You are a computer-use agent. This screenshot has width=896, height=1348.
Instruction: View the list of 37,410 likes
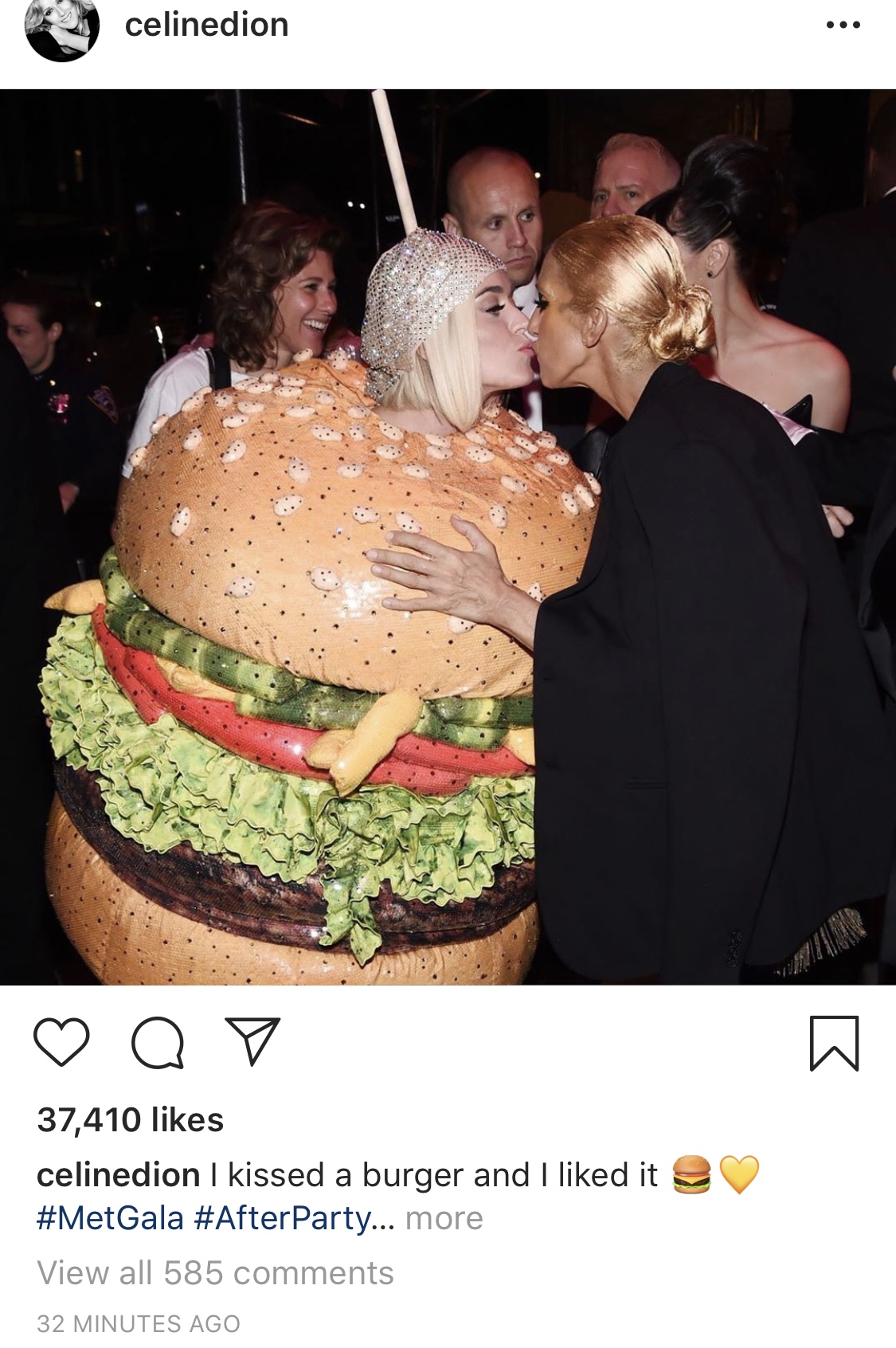131,1120
